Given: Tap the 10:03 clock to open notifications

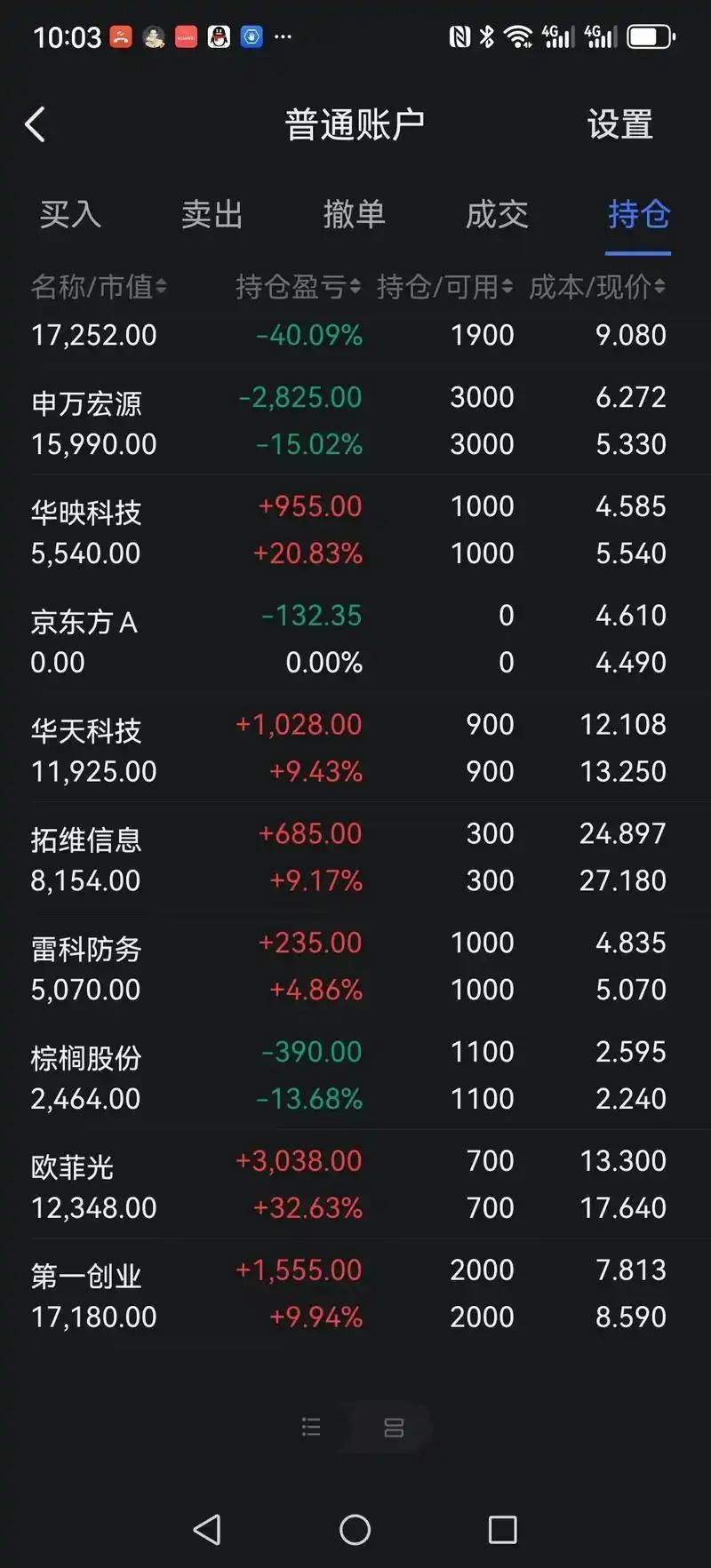Looking at the screenshot, I should pyautogui.click(x=67, y=36).
